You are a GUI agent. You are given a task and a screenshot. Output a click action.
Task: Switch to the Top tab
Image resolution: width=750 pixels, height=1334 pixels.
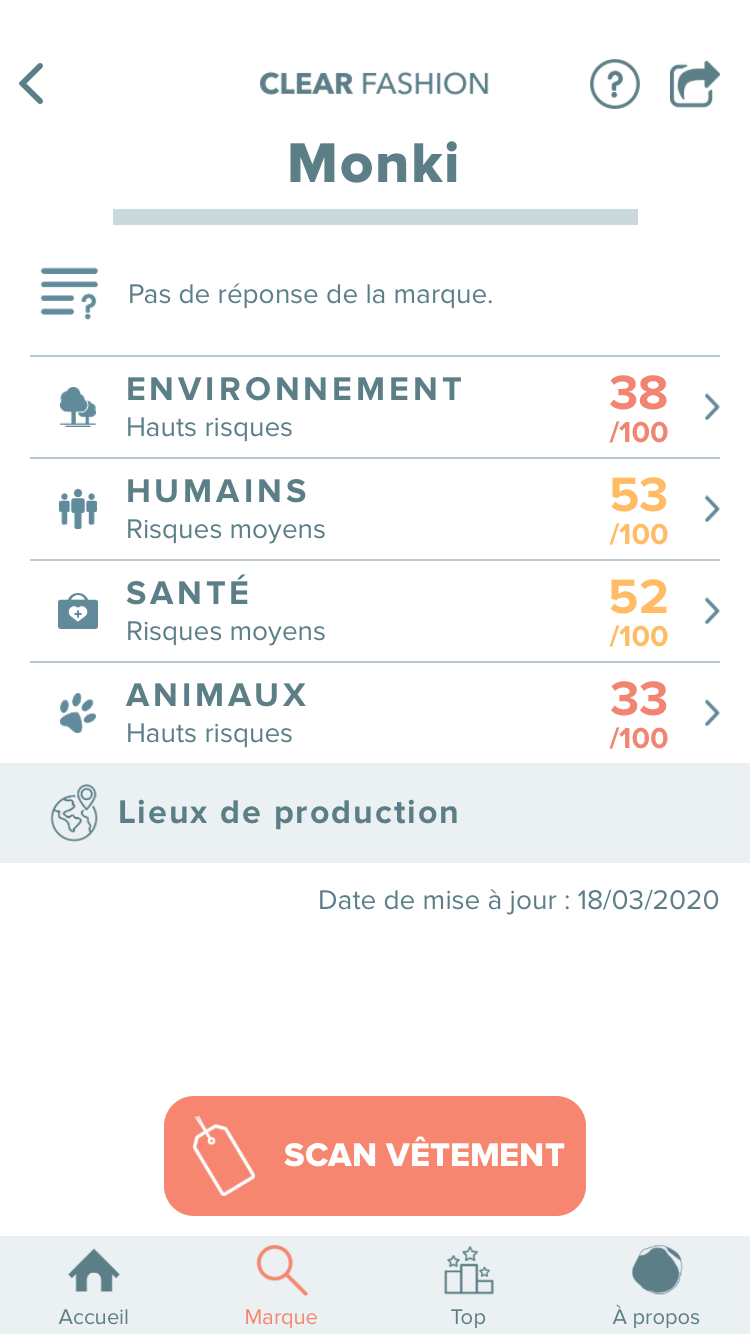[x=468, y=1286]
